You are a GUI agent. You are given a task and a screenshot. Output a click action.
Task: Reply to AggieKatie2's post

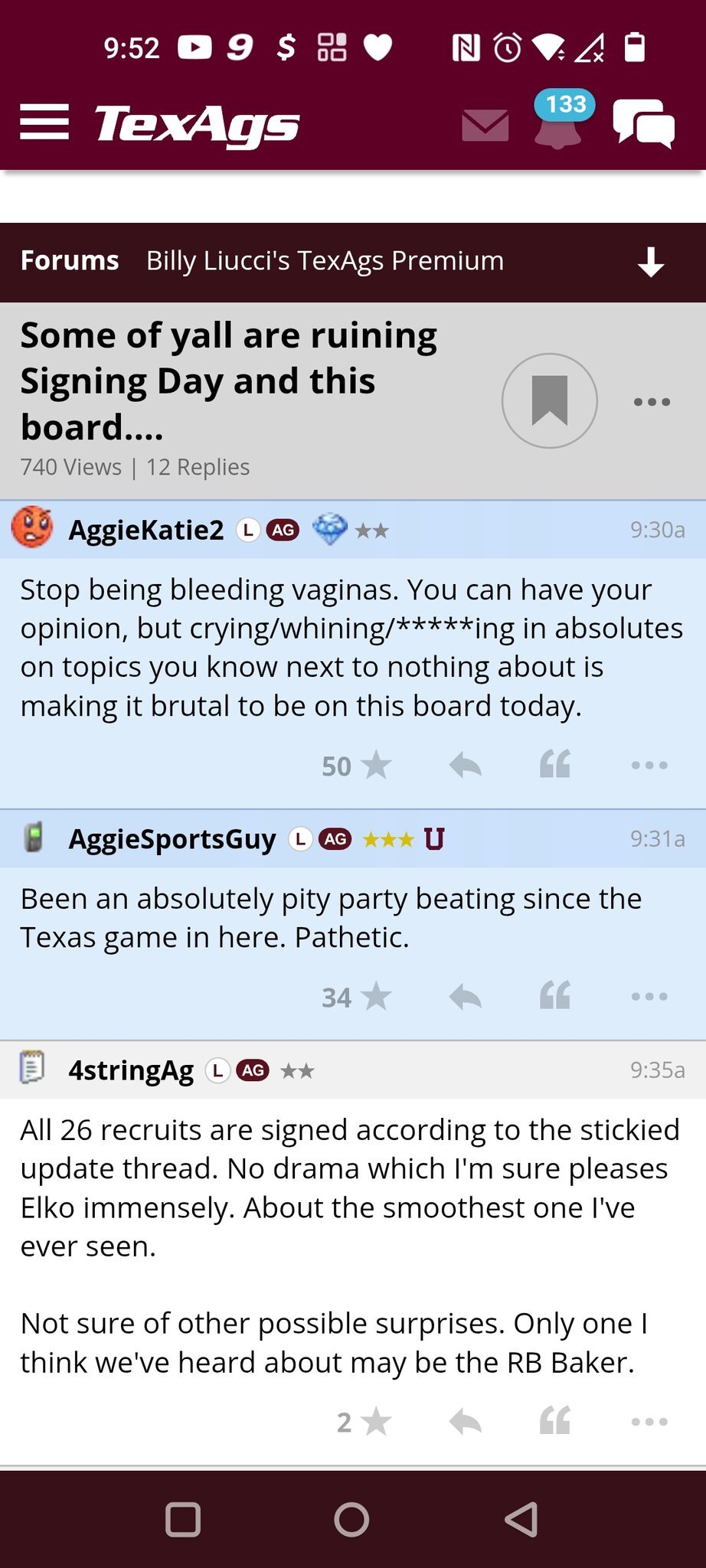(x=465, y=765)
